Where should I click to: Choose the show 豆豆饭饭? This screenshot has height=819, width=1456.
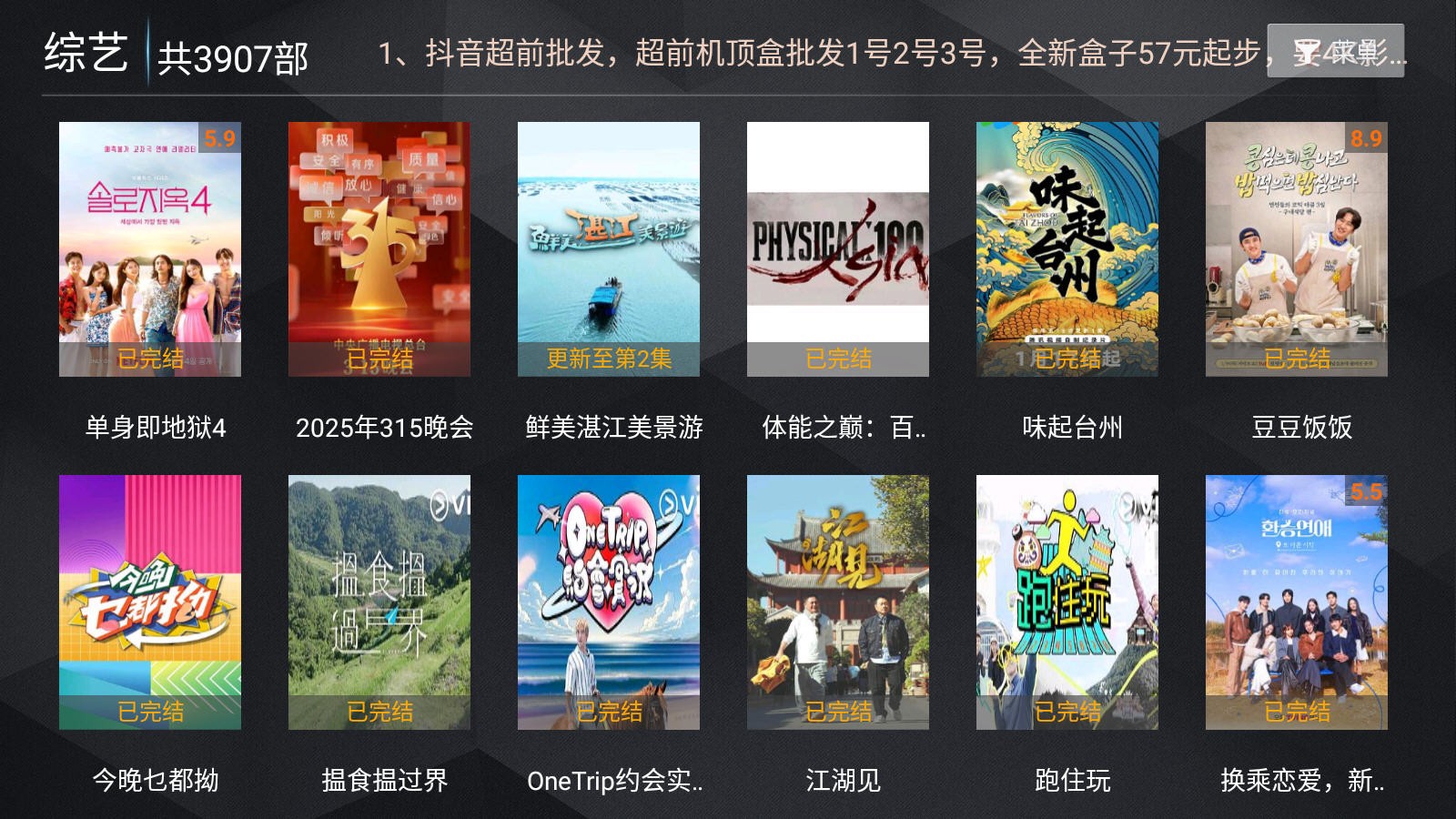1297,249
